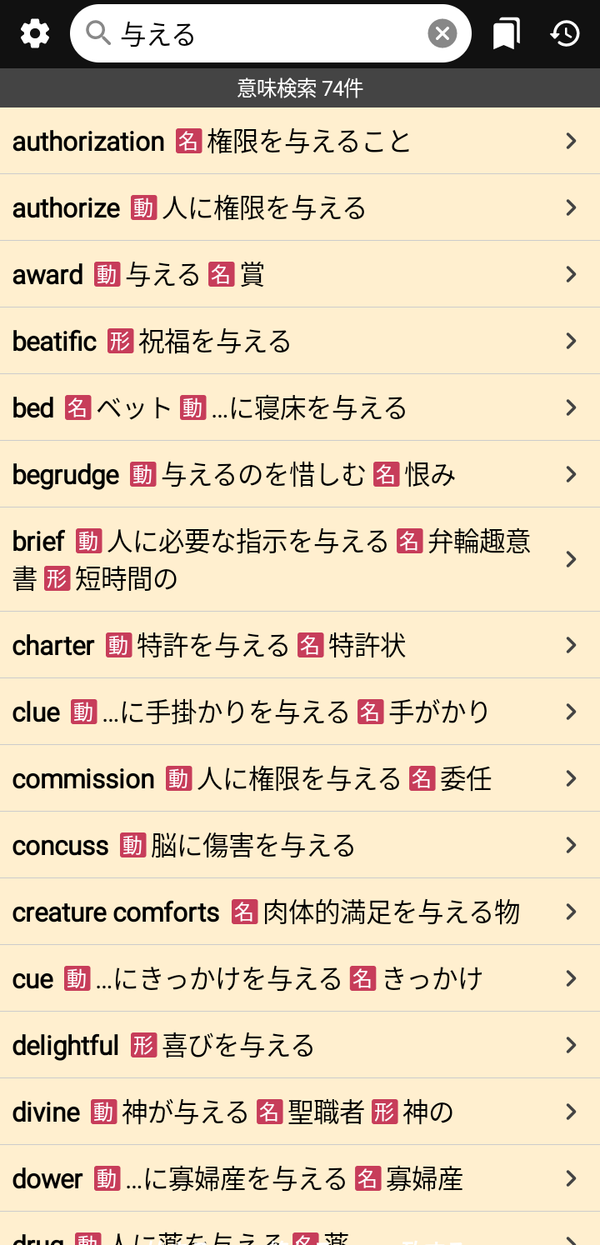Open the search history
The width and height of the screenshot is (600, 1245).
pos(565,34)
